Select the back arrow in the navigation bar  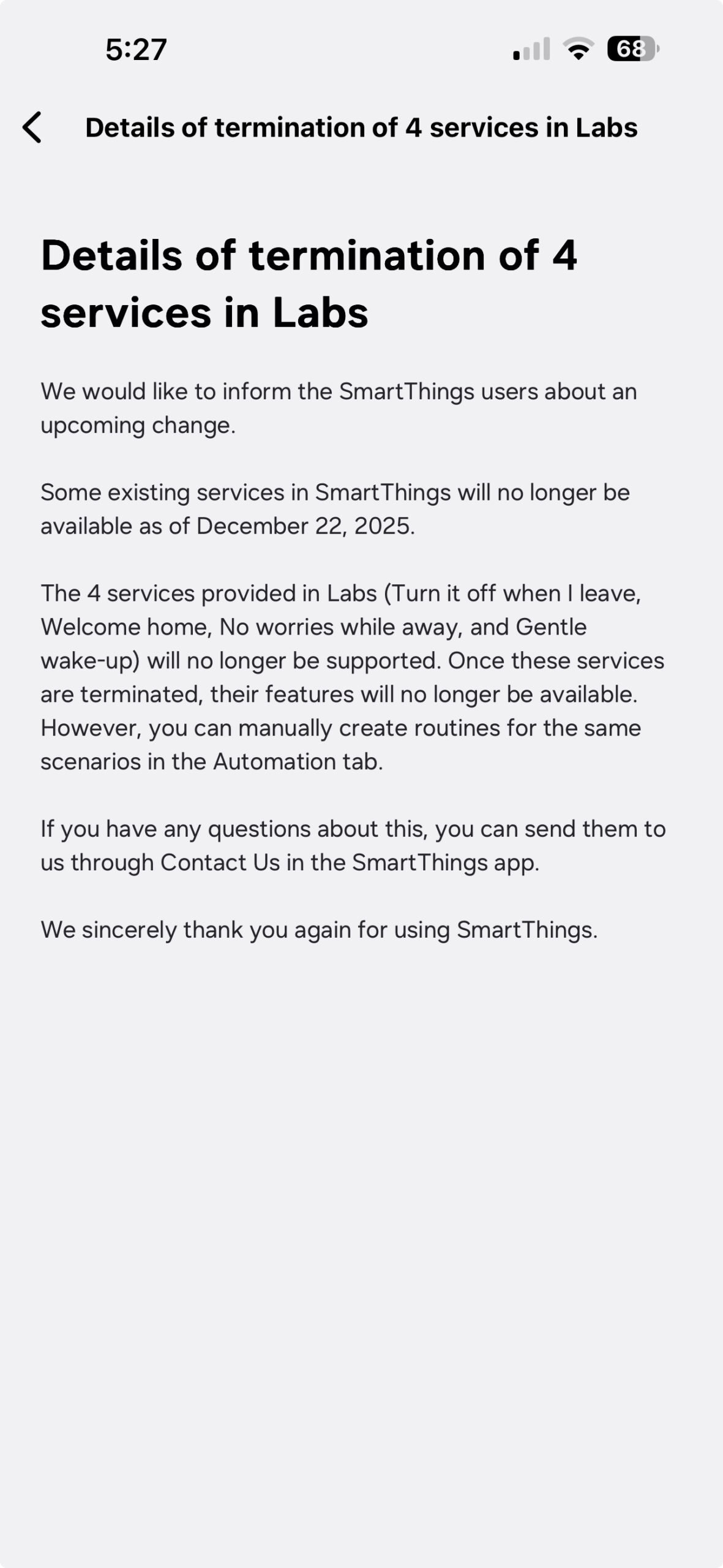[x=34, y=128]
